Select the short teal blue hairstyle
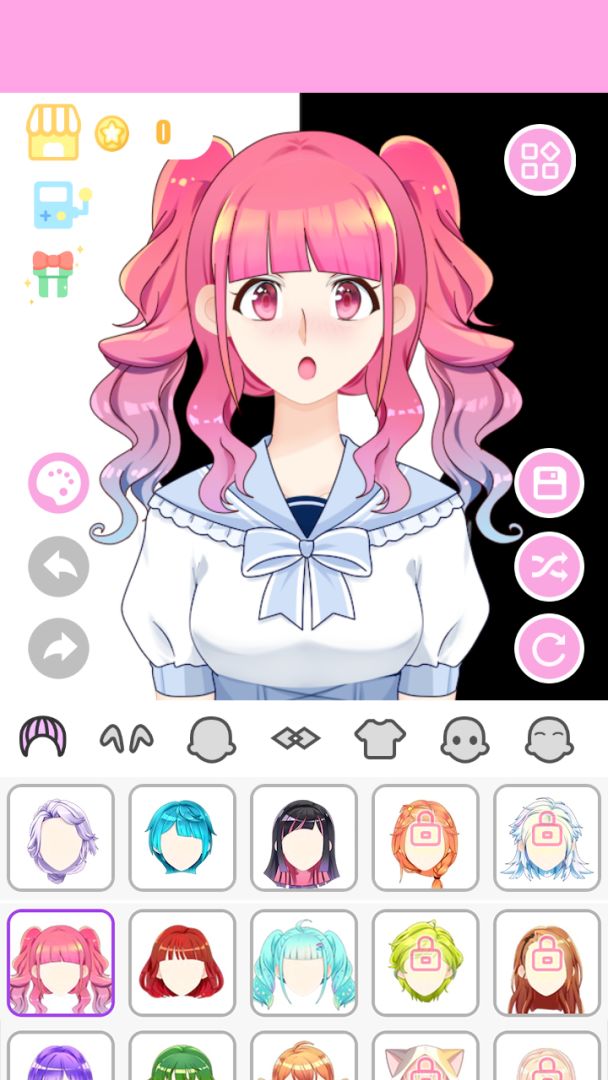 coord(182,838)
